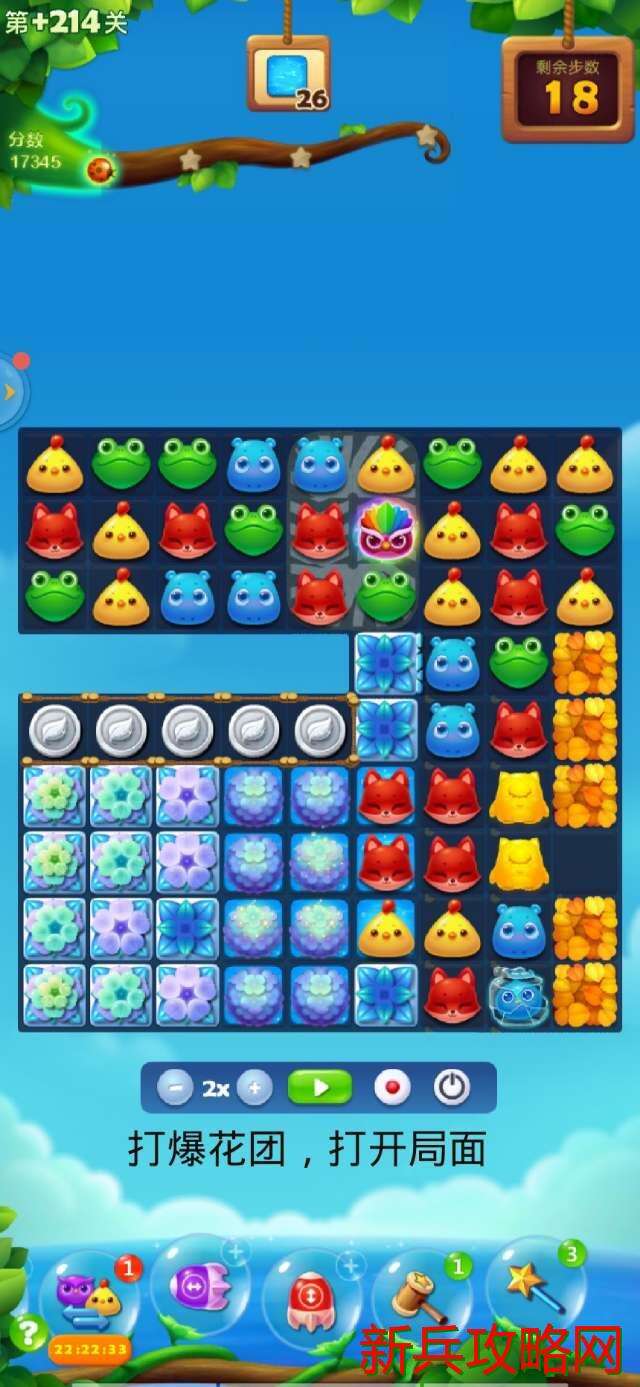Tap the power button in the control bar

tap(452, 1088)
